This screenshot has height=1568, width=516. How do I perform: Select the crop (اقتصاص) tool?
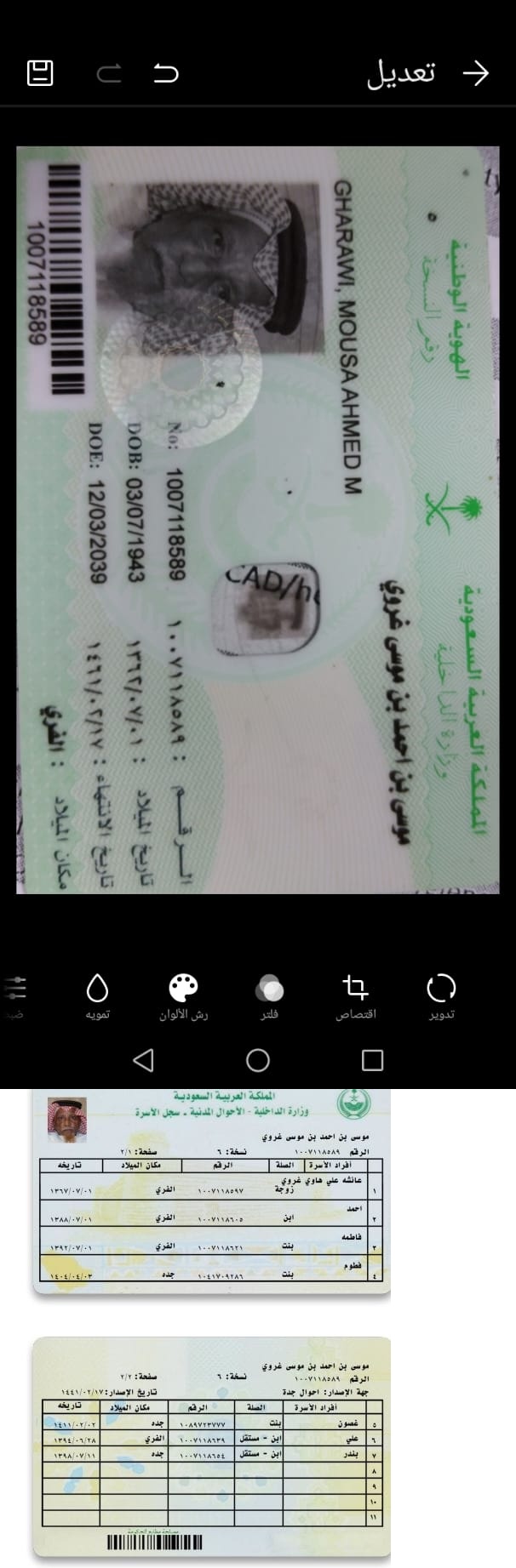(355, 995)
